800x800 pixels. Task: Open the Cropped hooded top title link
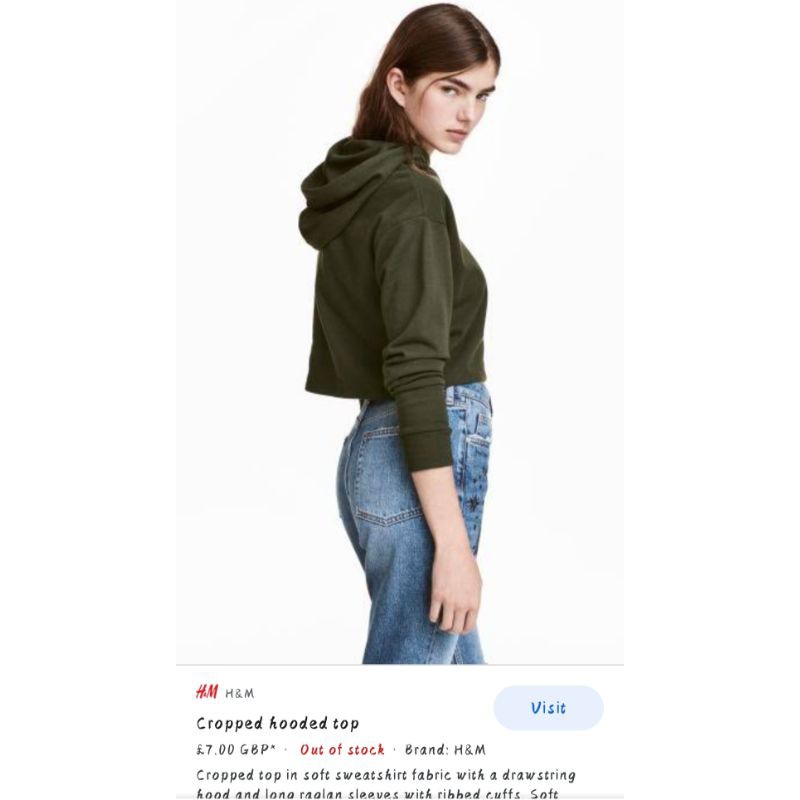click(x=277, y=723)
